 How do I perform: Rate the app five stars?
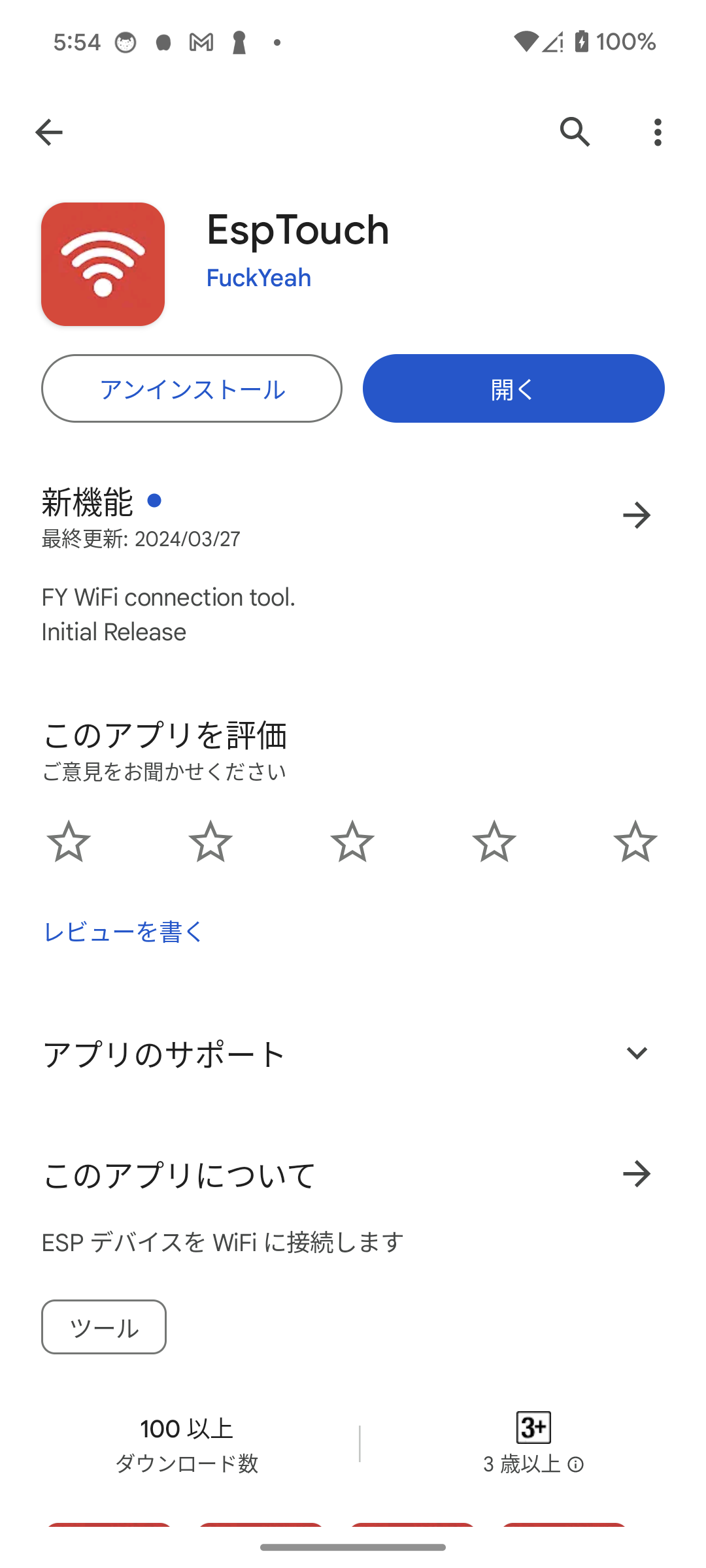click(x=635, y=841)
